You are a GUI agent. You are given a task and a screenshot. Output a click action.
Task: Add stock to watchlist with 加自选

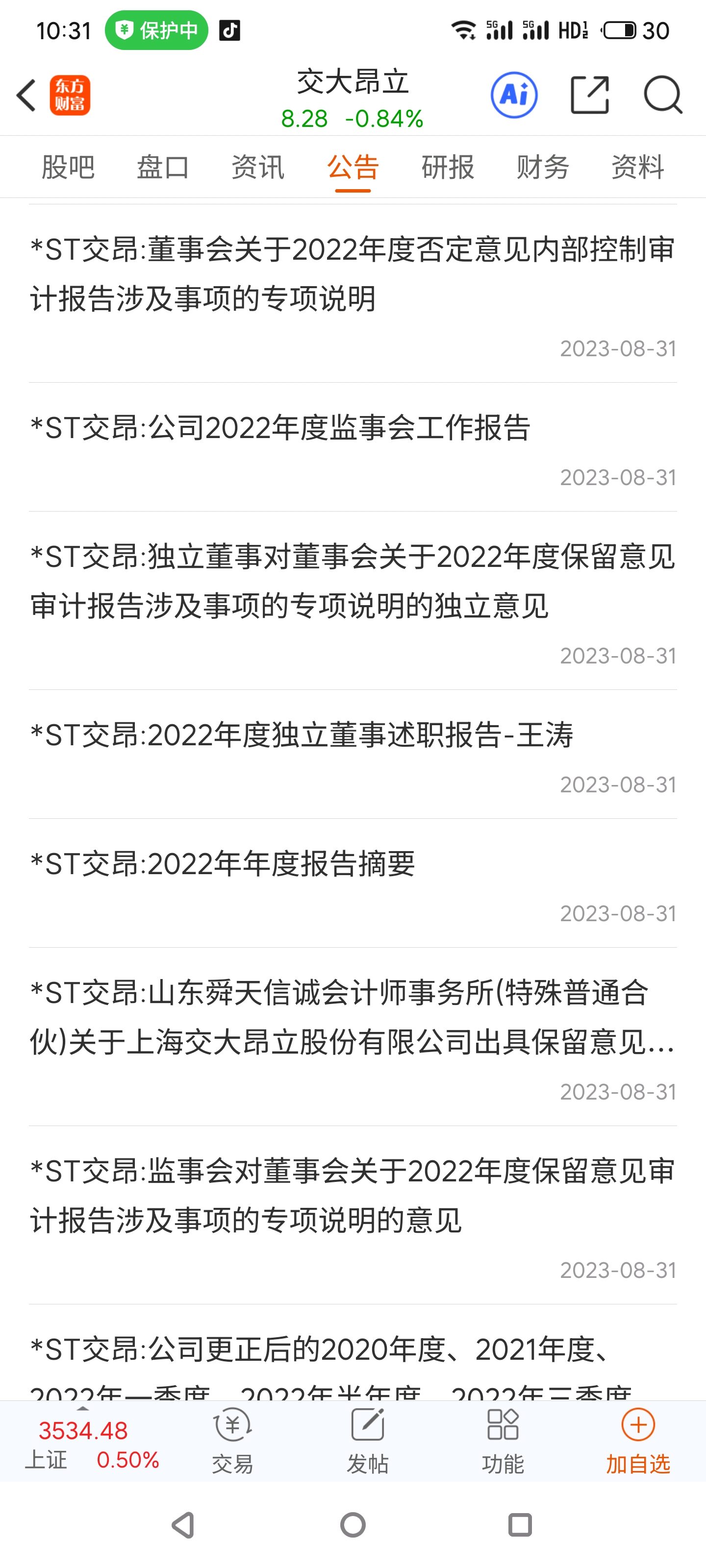[638, 1441]
